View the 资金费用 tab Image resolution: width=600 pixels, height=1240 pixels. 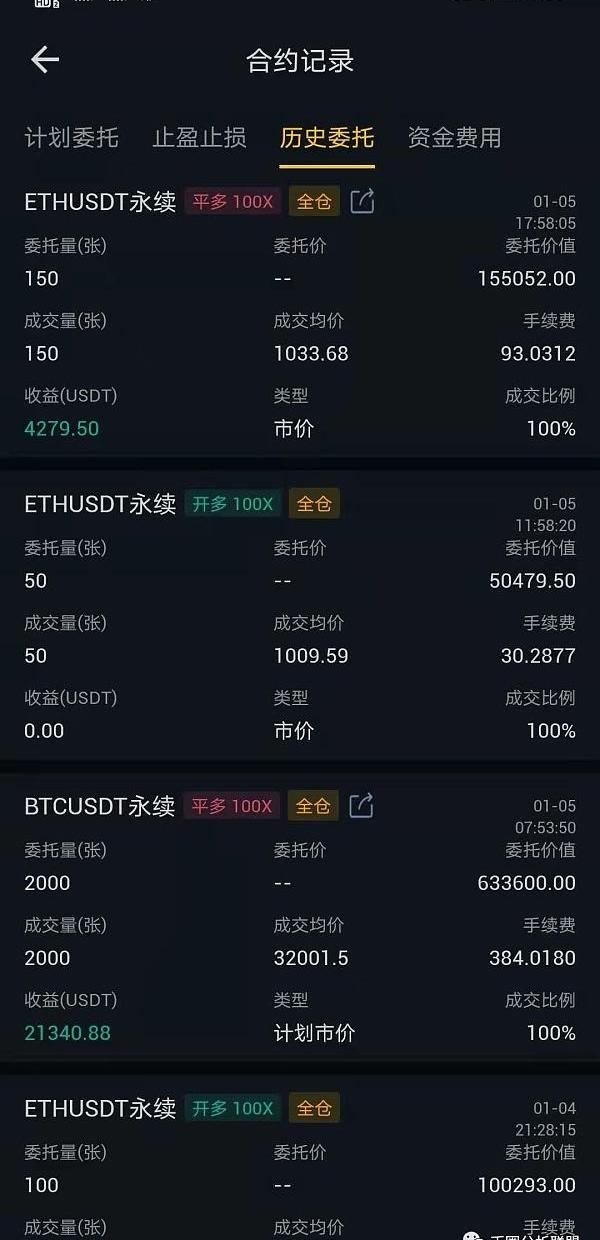[455, 138]
